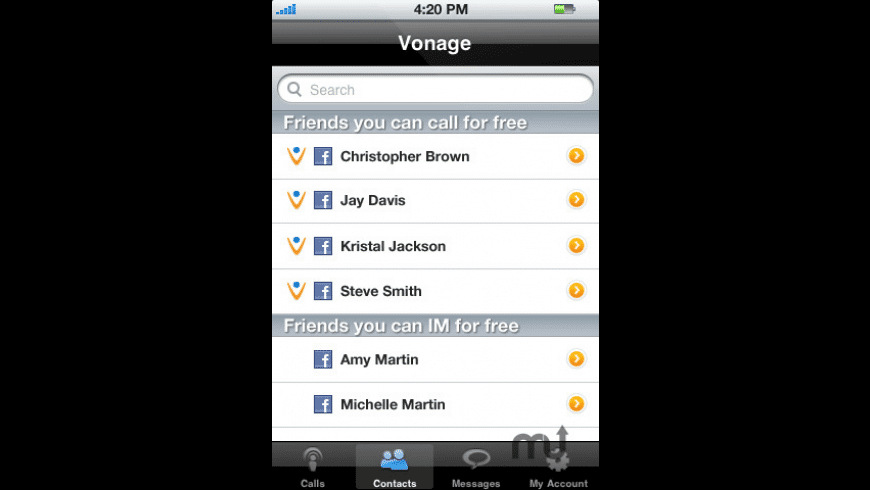Select Kristal Jackson from the list
Viewport: 870px width, 490px height.
tap(393, 246)
